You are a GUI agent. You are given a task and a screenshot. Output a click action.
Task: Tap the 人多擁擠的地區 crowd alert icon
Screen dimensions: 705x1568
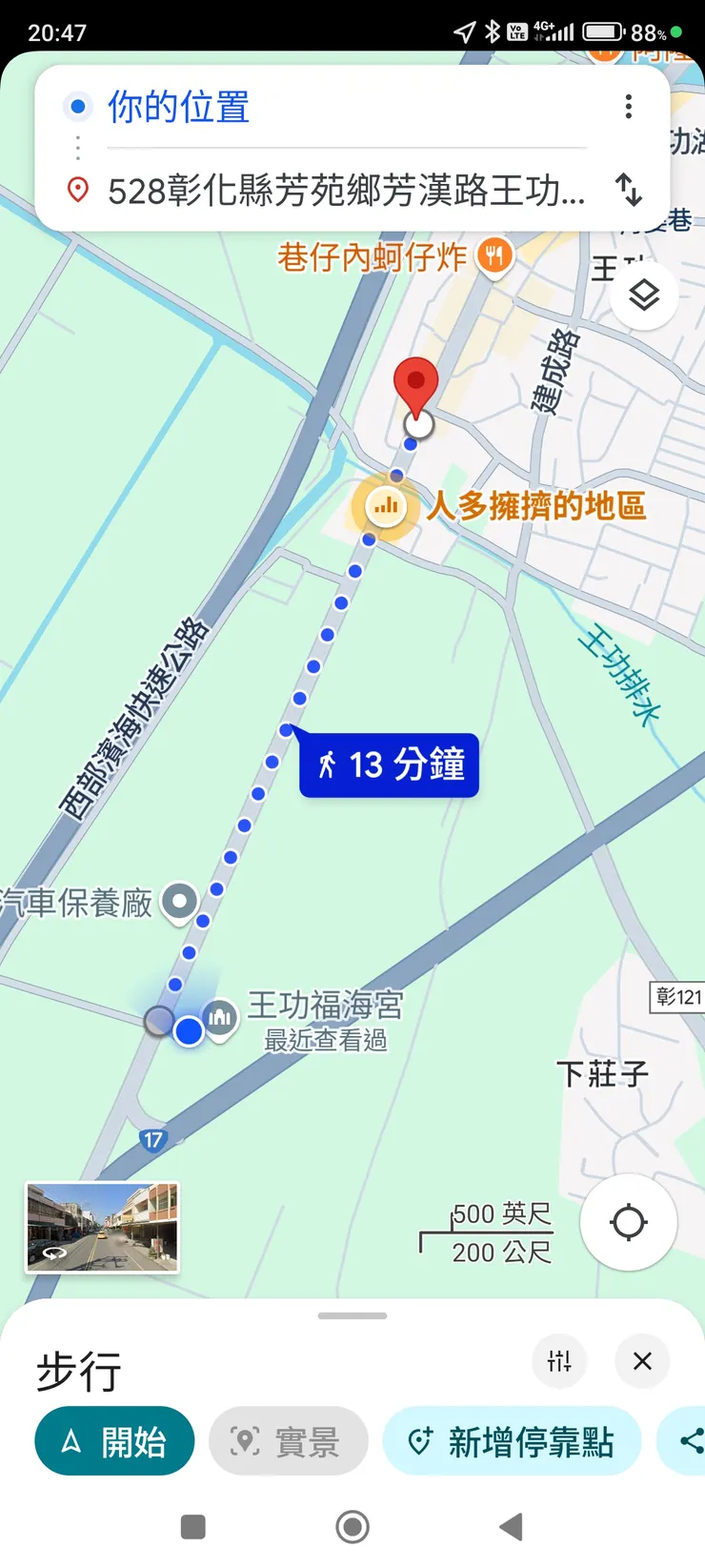384,507
